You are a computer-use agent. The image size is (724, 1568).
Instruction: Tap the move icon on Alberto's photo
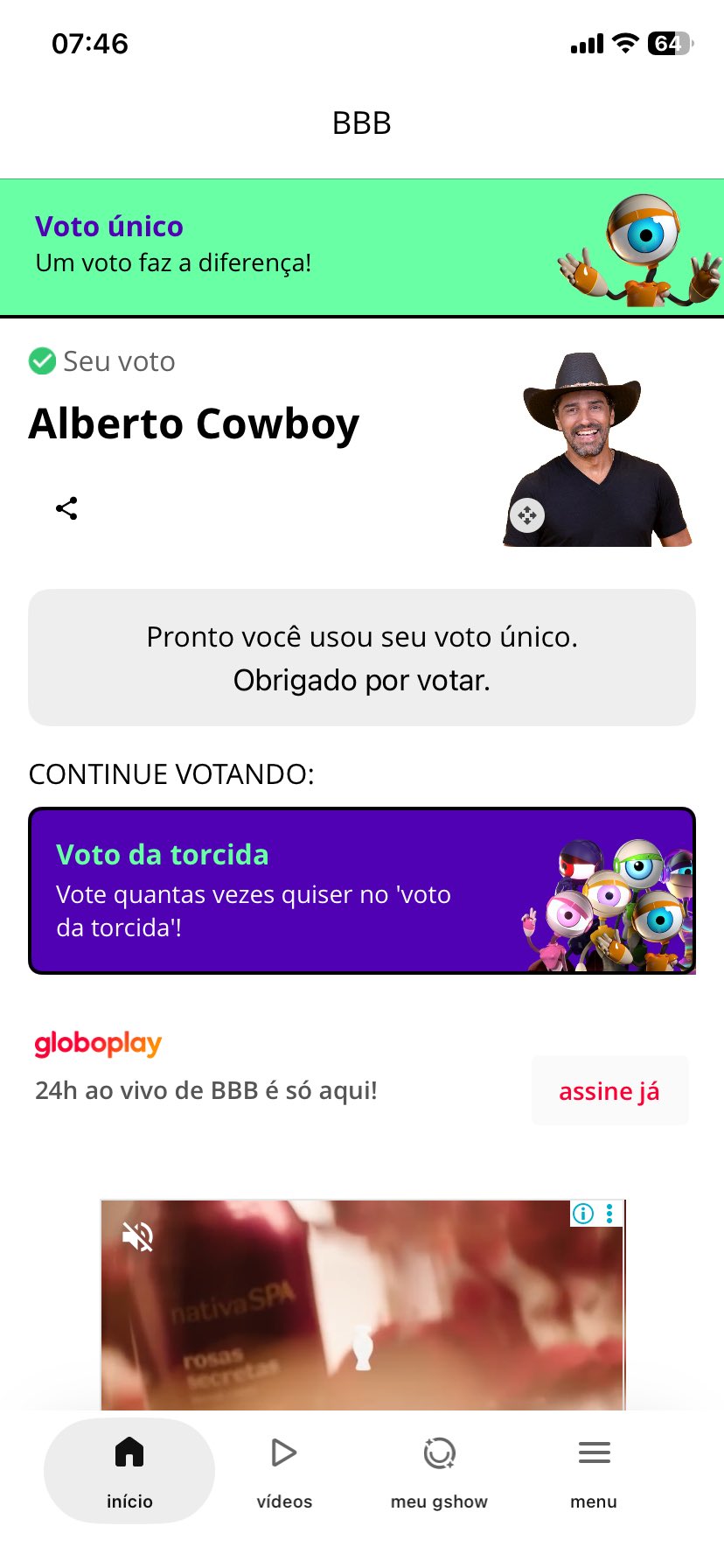pyautogui.click(x=527, y=515)
